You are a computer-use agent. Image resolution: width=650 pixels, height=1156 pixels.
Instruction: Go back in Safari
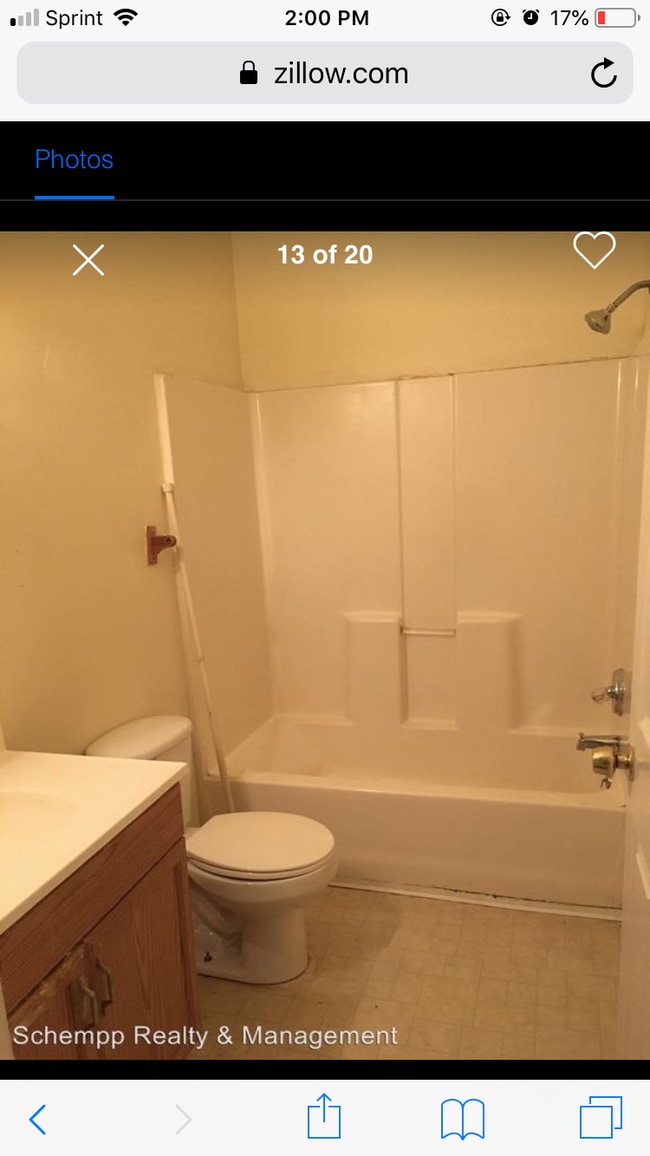pyautogui.click(x=37, y=1119)
